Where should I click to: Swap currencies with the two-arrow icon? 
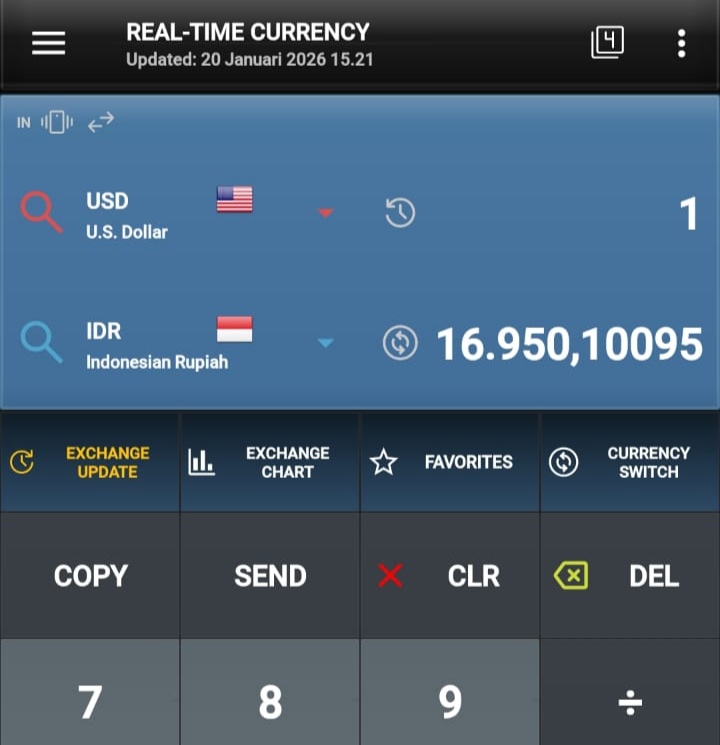click(101, 122)
